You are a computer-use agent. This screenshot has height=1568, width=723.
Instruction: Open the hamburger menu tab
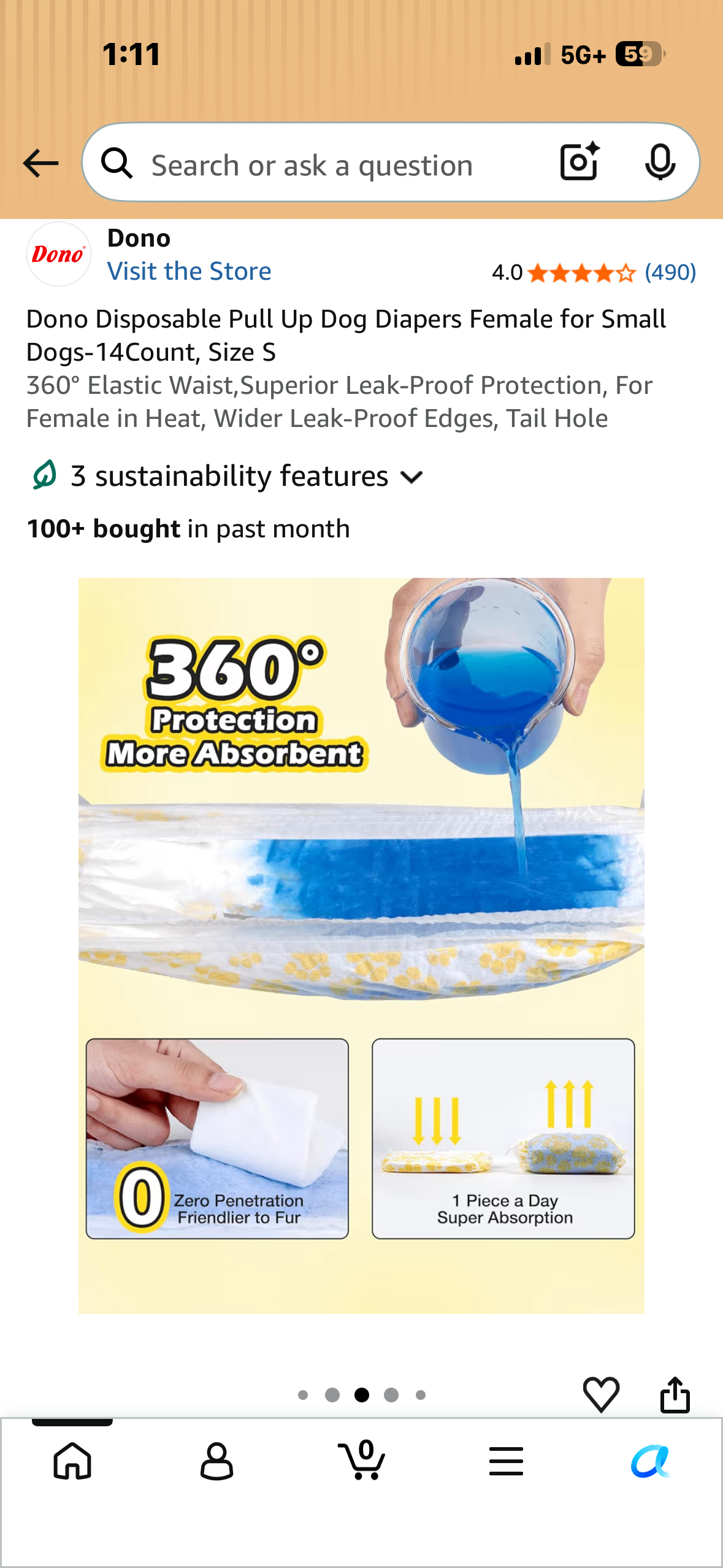pyautogui.click(x=506, y=1461)
